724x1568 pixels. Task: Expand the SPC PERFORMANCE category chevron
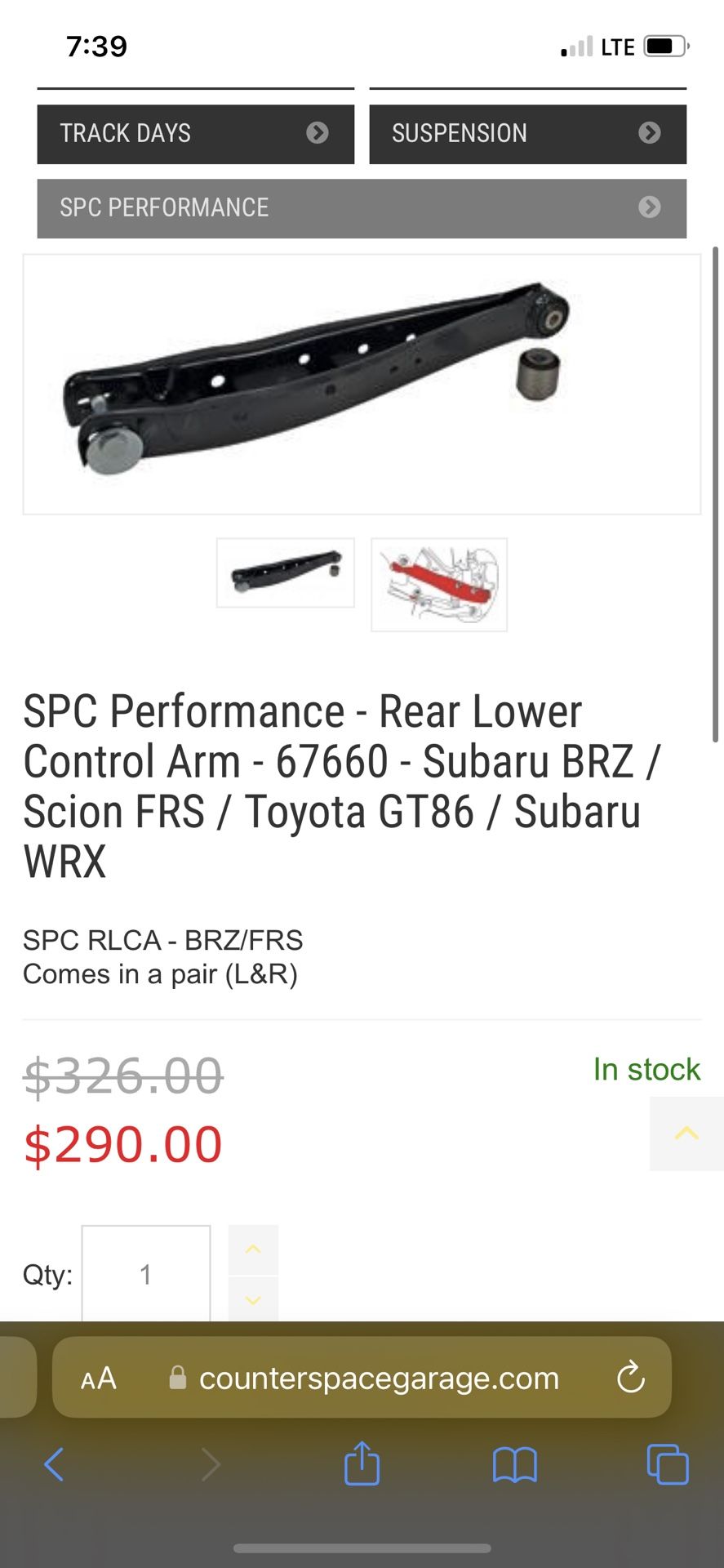(x=650, y=207)
